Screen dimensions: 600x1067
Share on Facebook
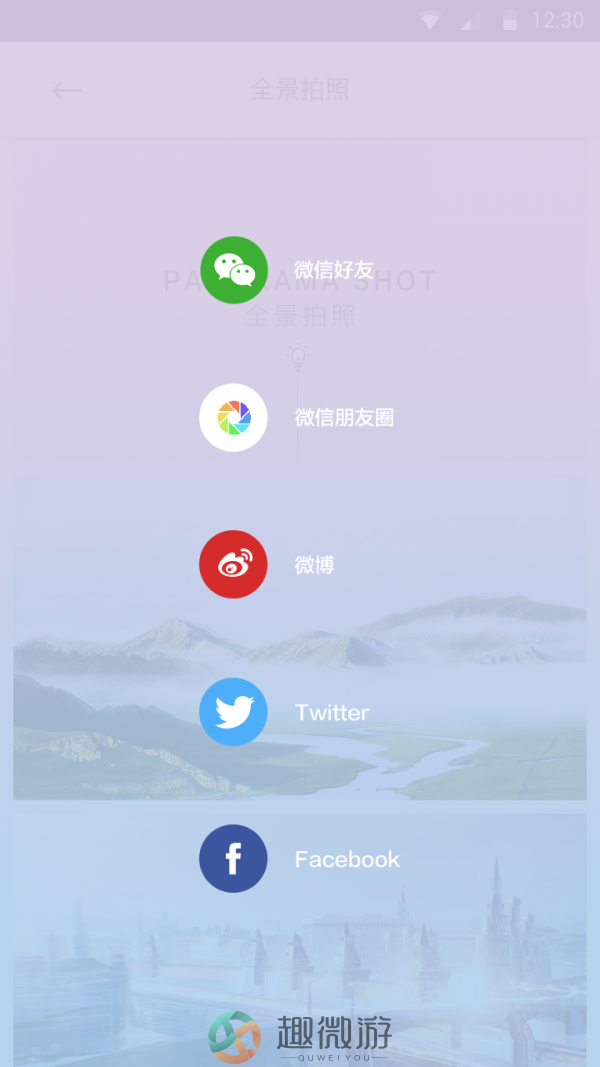(x=233, y=859)
